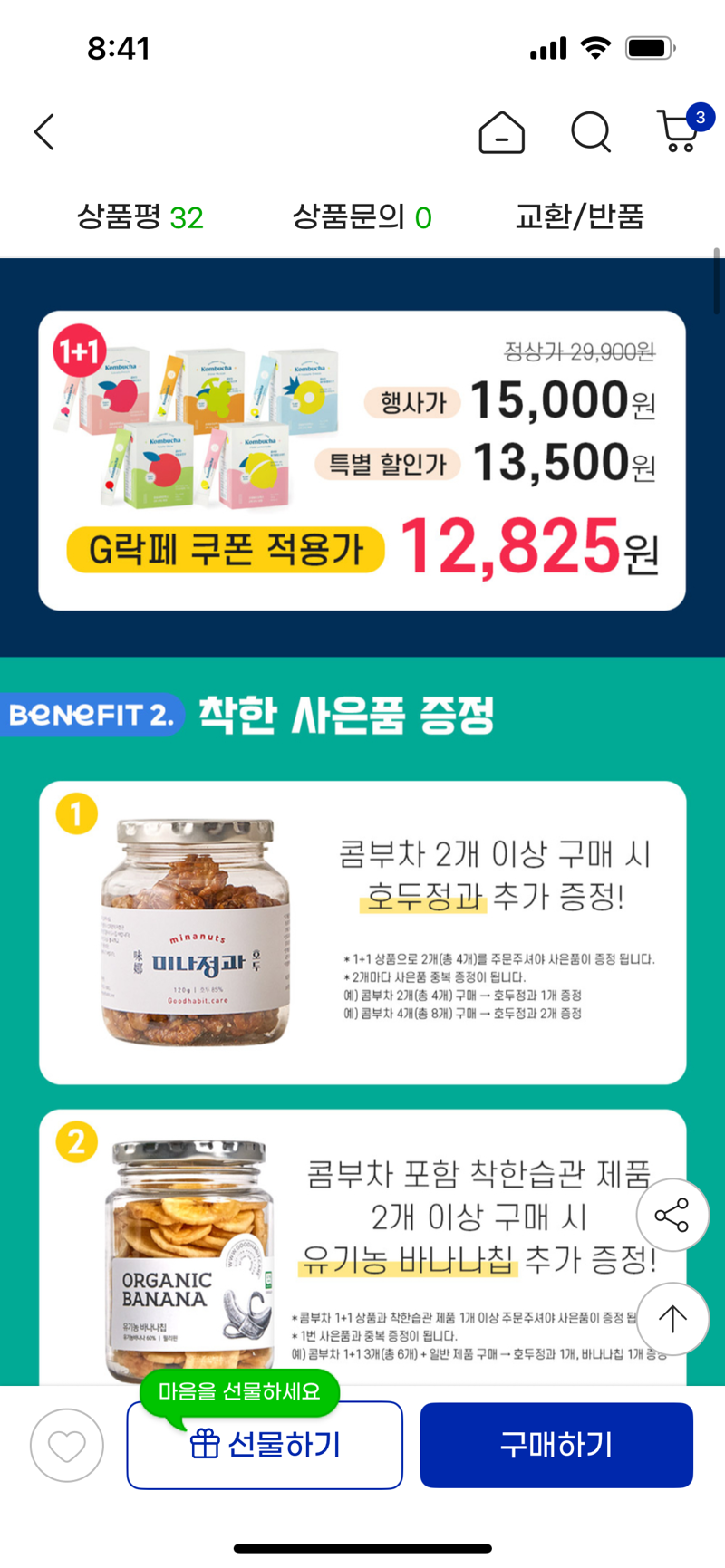Open the shopping cart with 3 items
This screenshot has height=1568, width=725.
coord(680,131)
